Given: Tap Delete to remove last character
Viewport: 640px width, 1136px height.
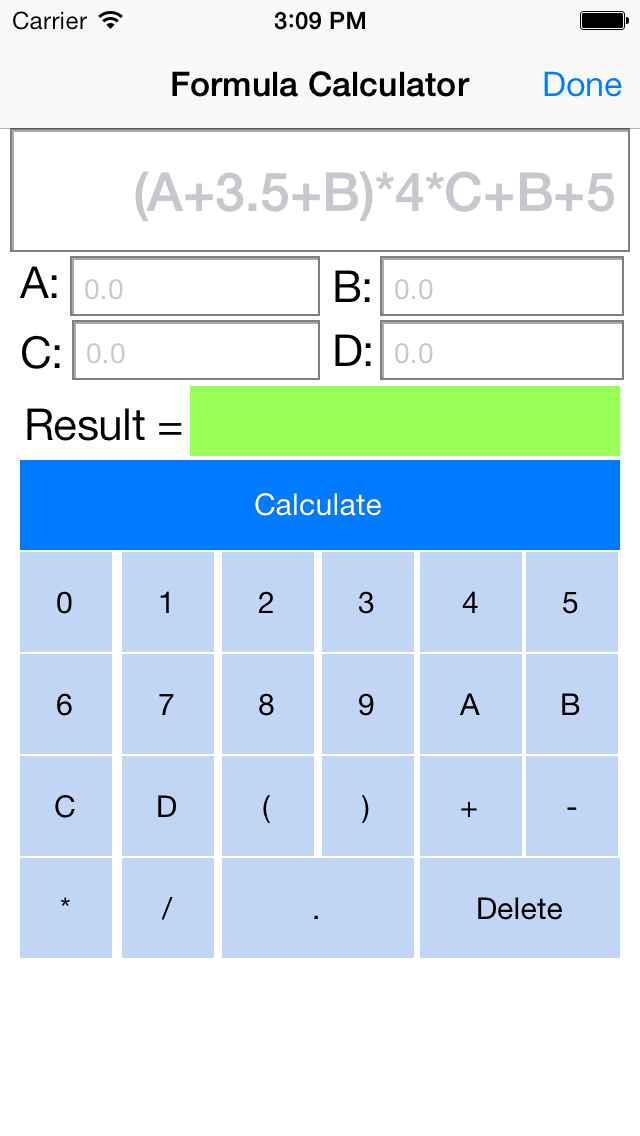Looking at the screenshot, I should tap(520, 908).
